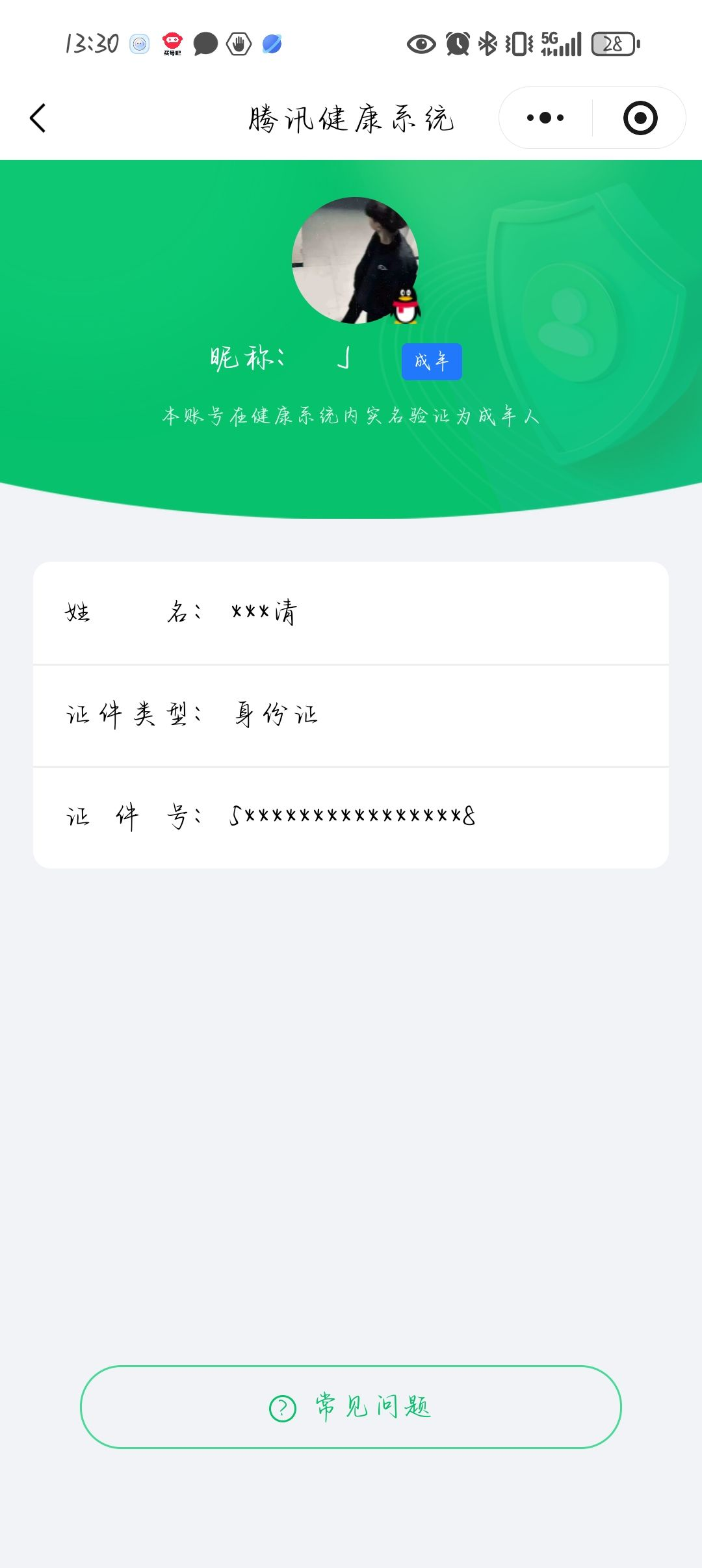Tap the 身份证 certificate type row

pyautogui.click(x=351, y=715)
